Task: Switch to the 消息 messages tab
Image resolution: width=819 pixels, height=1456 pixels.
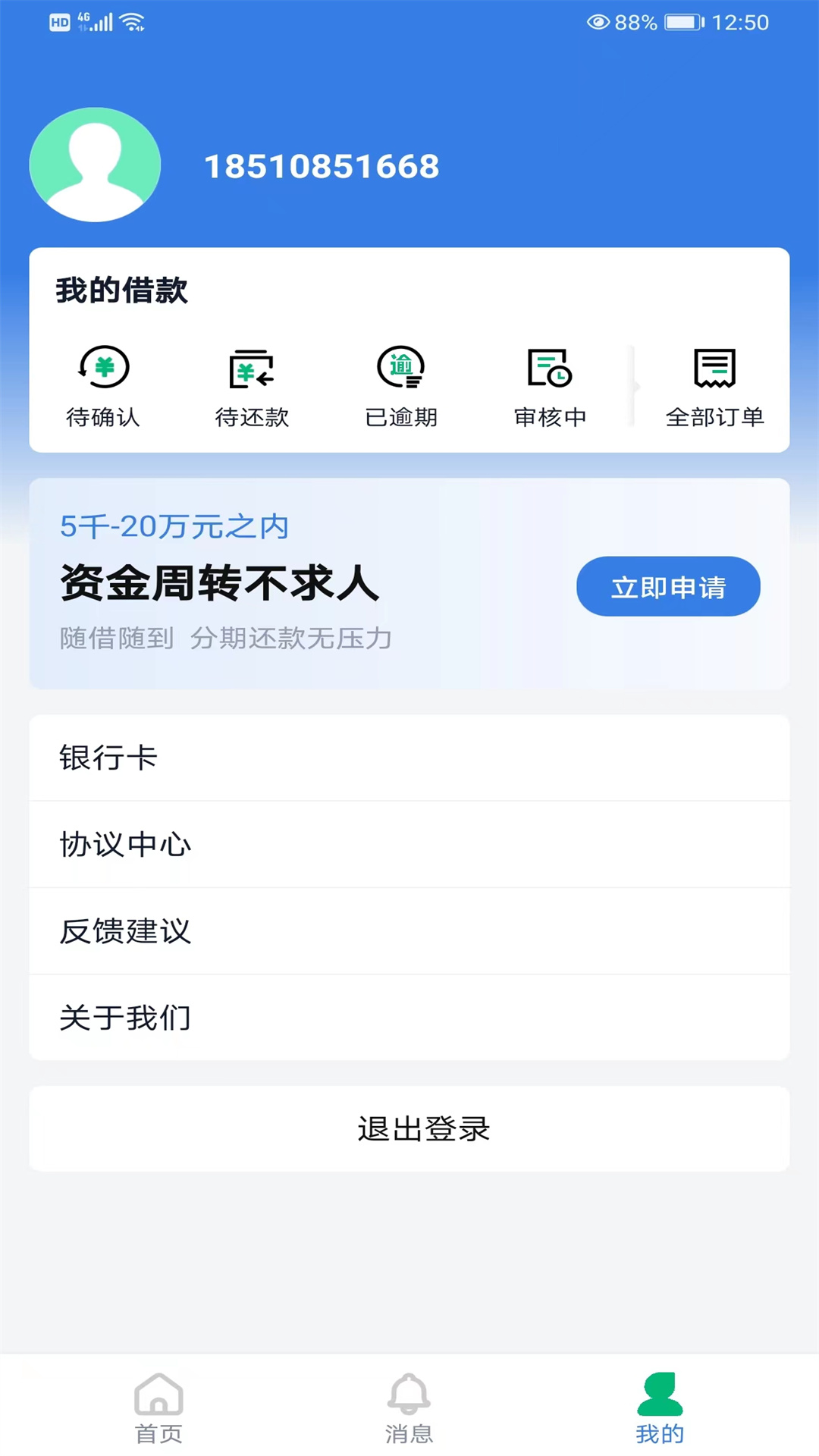Action: [x=409, y=1408]
